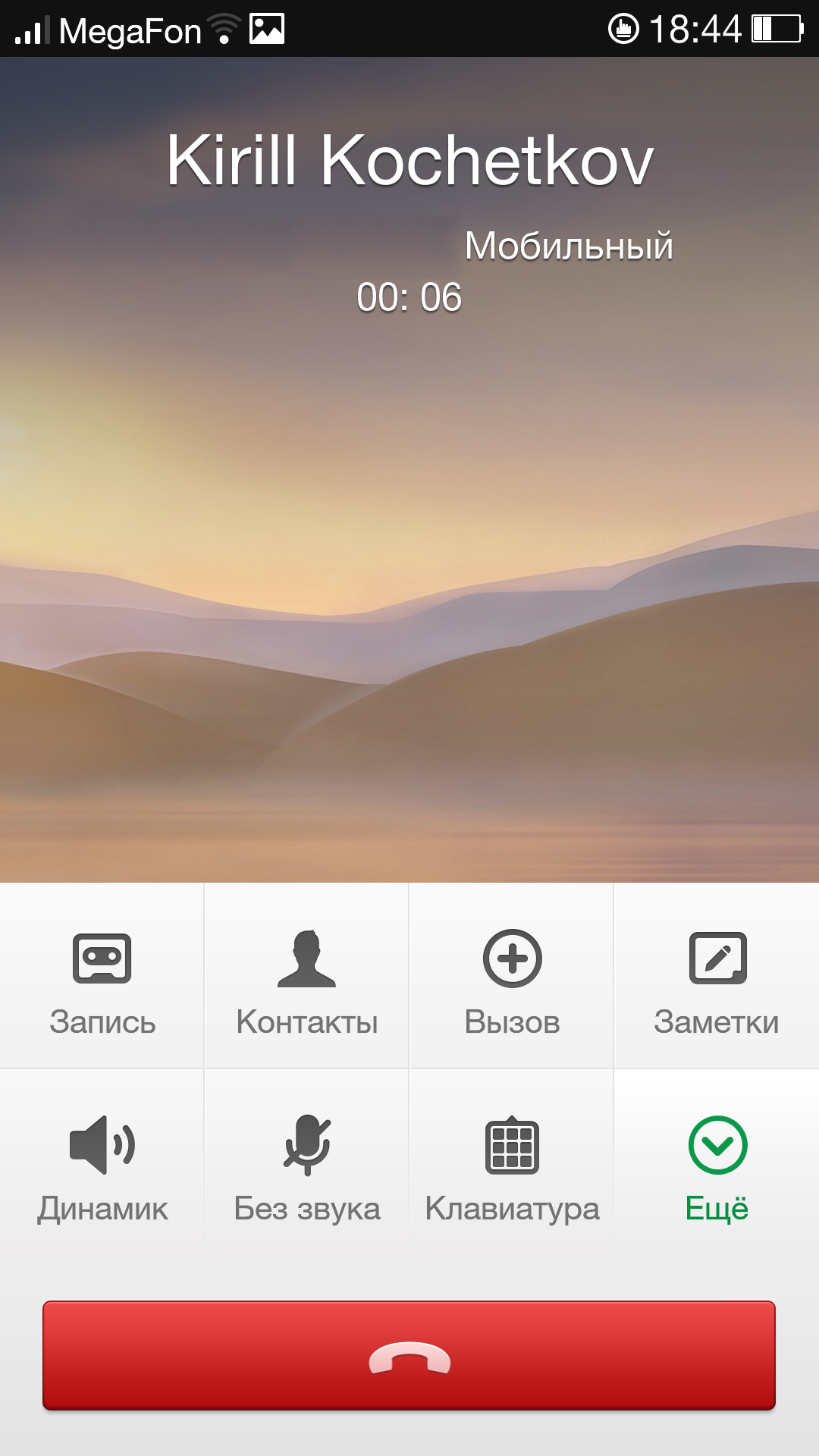Screen dimensions: 819x1456
Task: Mute the microphone with Без звука
Action: [306, 1164]
